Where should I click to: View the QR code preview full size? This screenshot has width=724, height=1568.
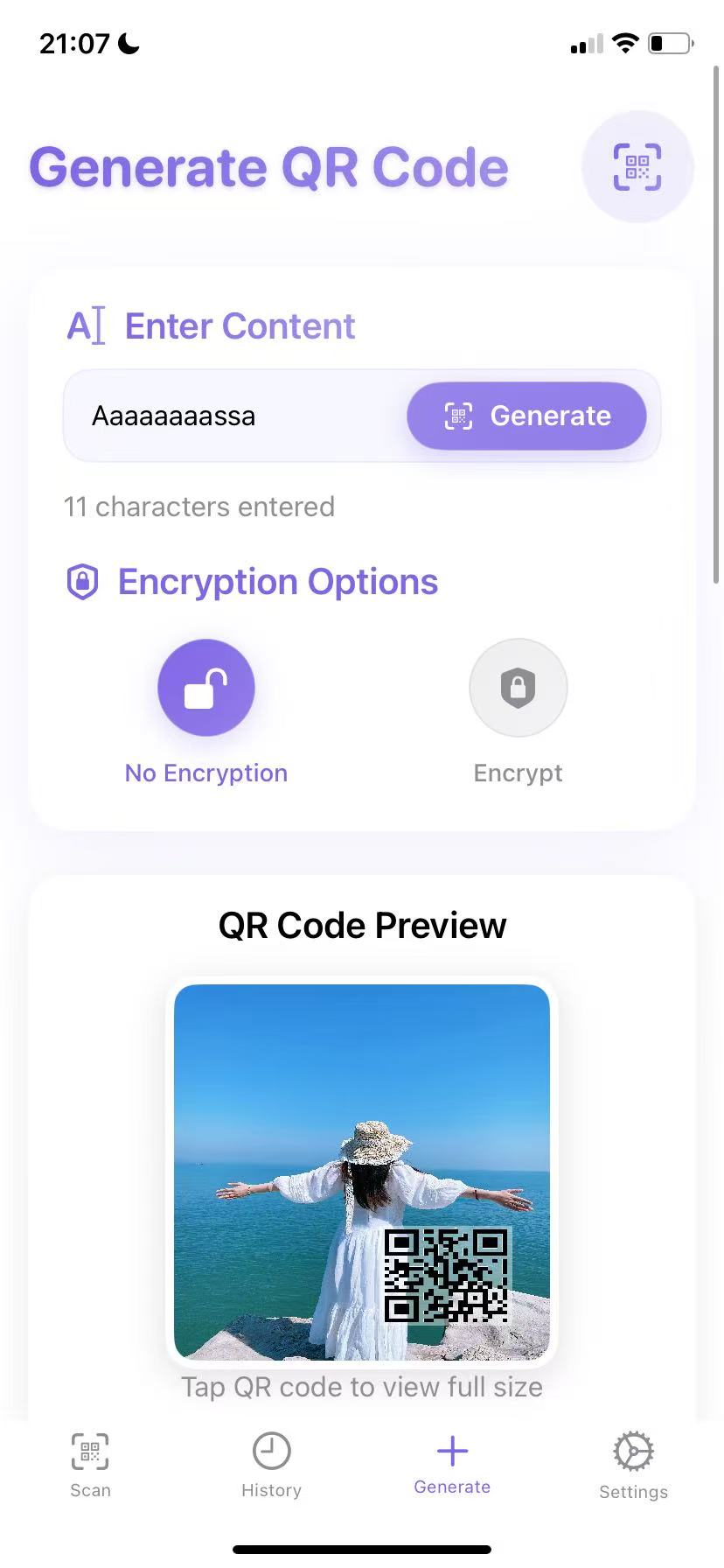446,1275
